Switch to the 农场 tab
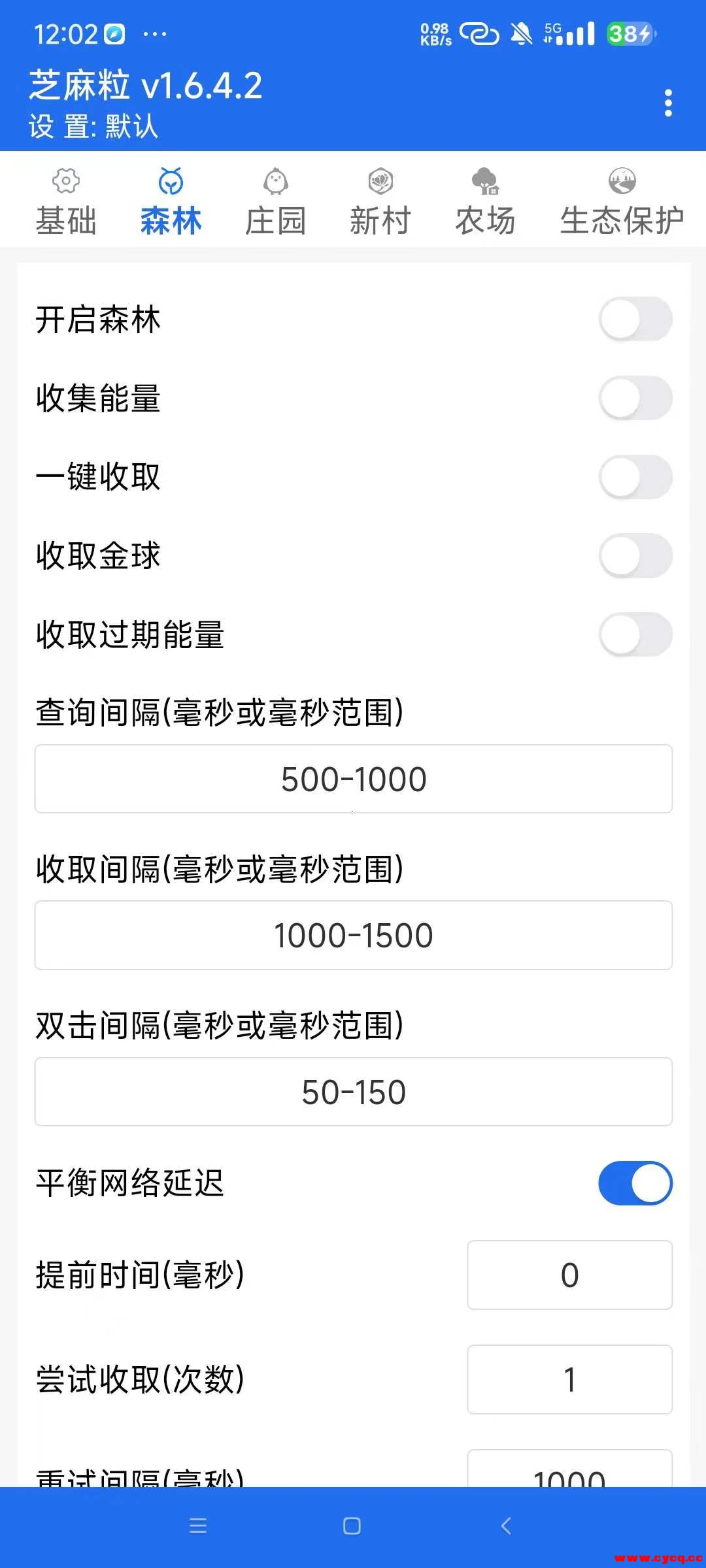This screenshot has height=1568, width=706. [485, 202]
